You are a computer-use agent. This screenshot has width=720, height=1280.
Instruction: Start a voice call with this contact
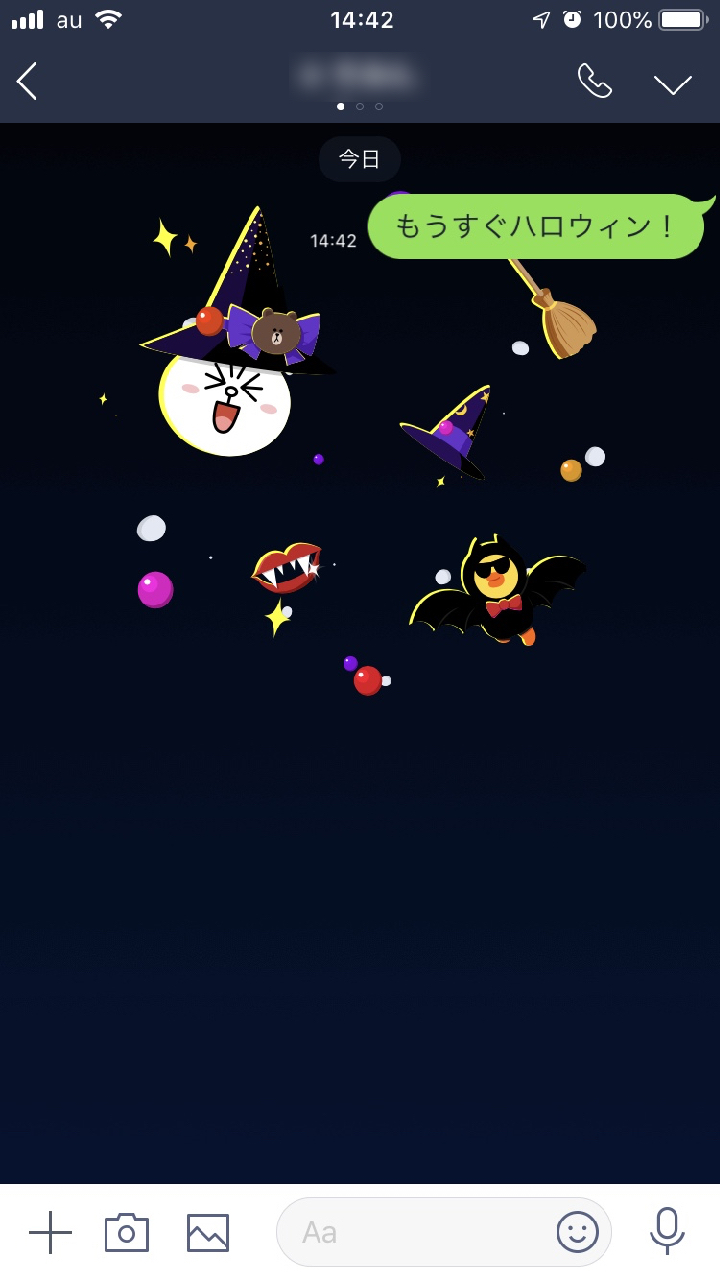594,82
